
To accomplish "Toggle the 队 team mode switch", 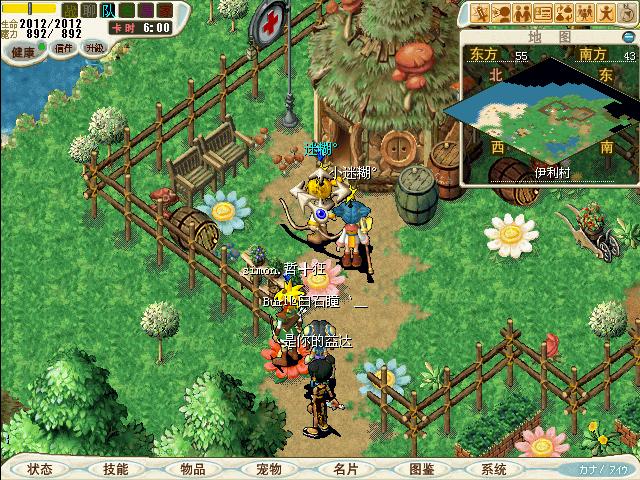I will click(106, 10).
